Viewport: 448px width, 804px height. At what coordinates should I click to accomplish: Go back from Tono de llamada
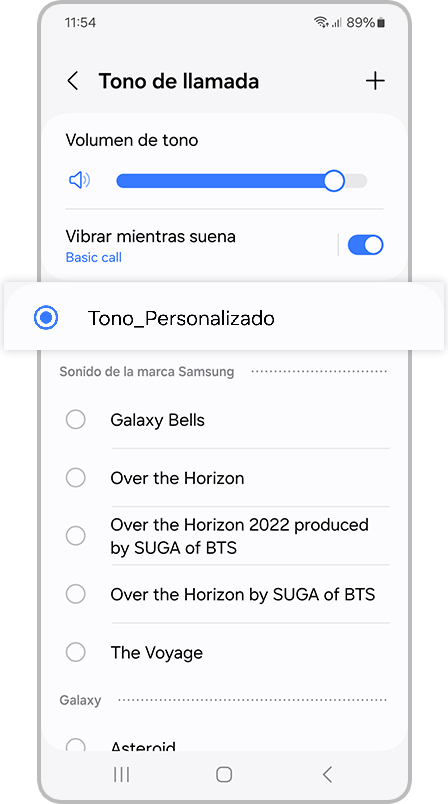pos(73,82)
